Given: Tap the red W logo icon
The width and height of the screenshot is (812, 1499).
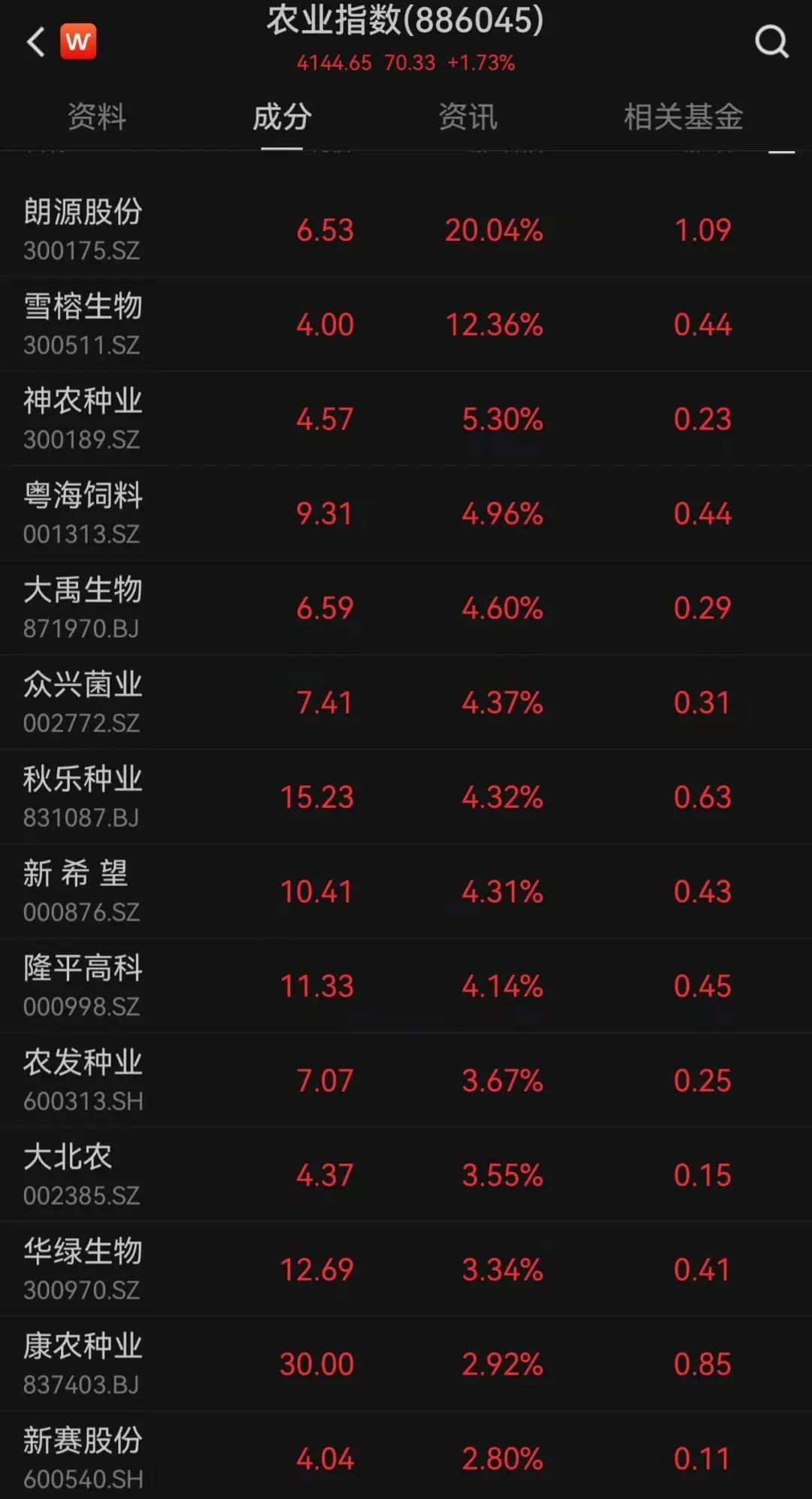Looking at the screenshot, I should click(78, 42).
